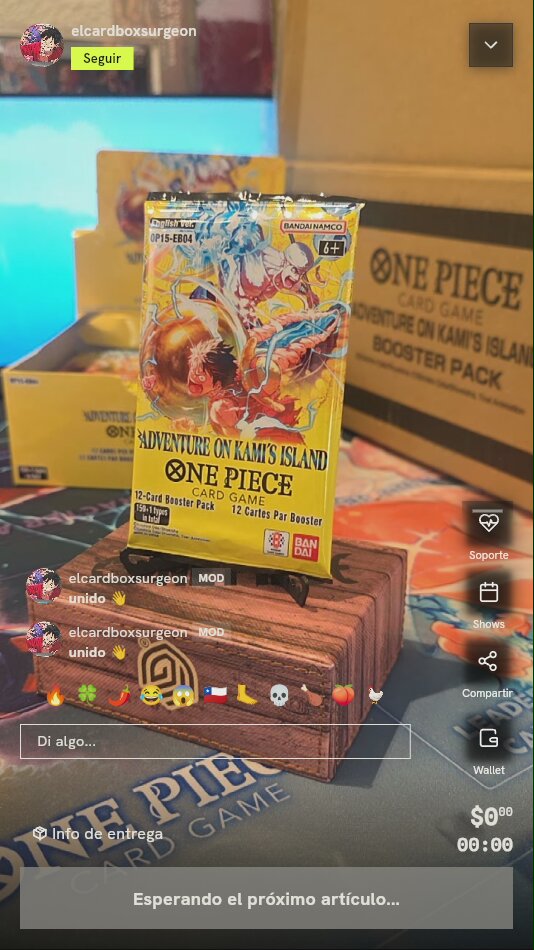Send the chili pepper emoji reaction
The height and width of the screenshot is (950, 534).
point(119,696)
